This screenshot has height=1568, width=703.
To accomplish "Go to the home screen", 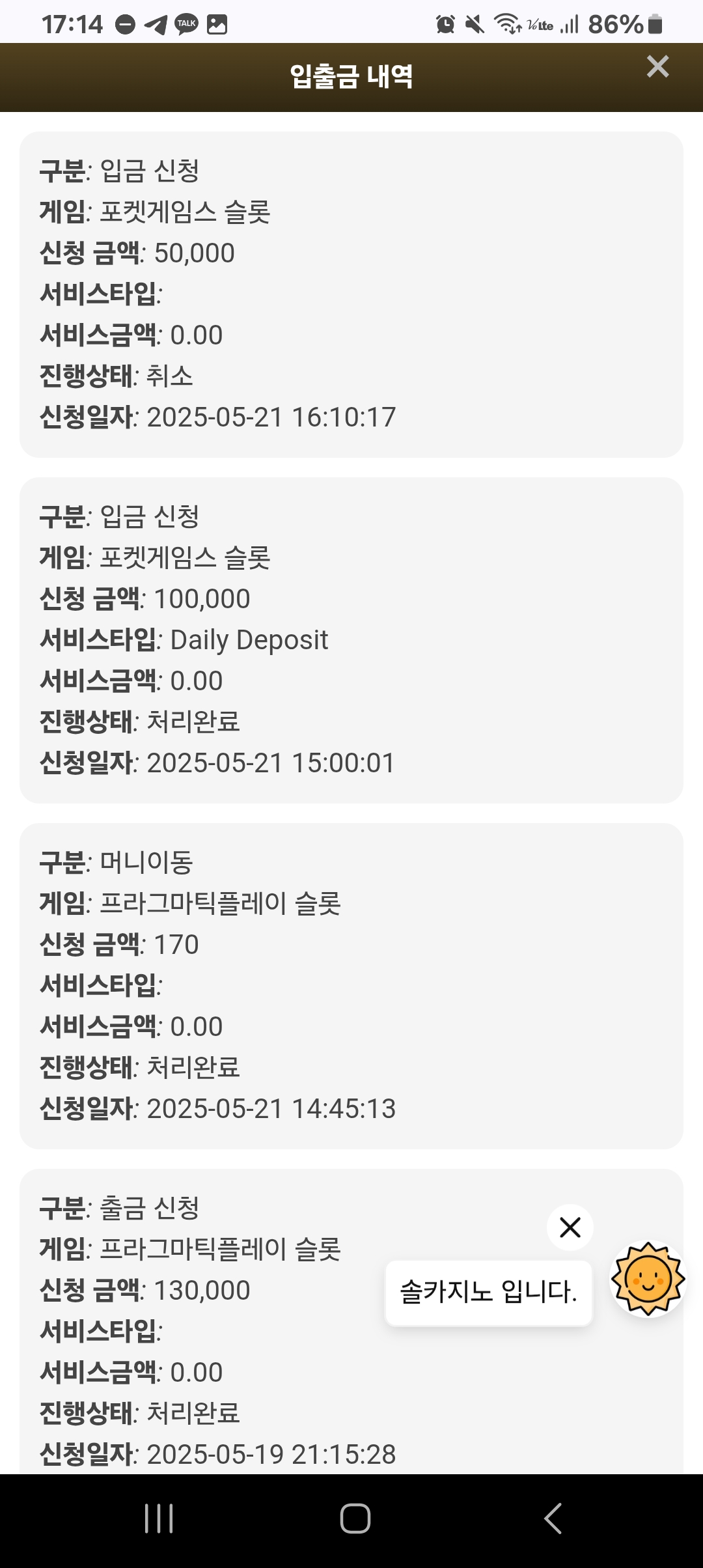I will tap(355, 1519).
